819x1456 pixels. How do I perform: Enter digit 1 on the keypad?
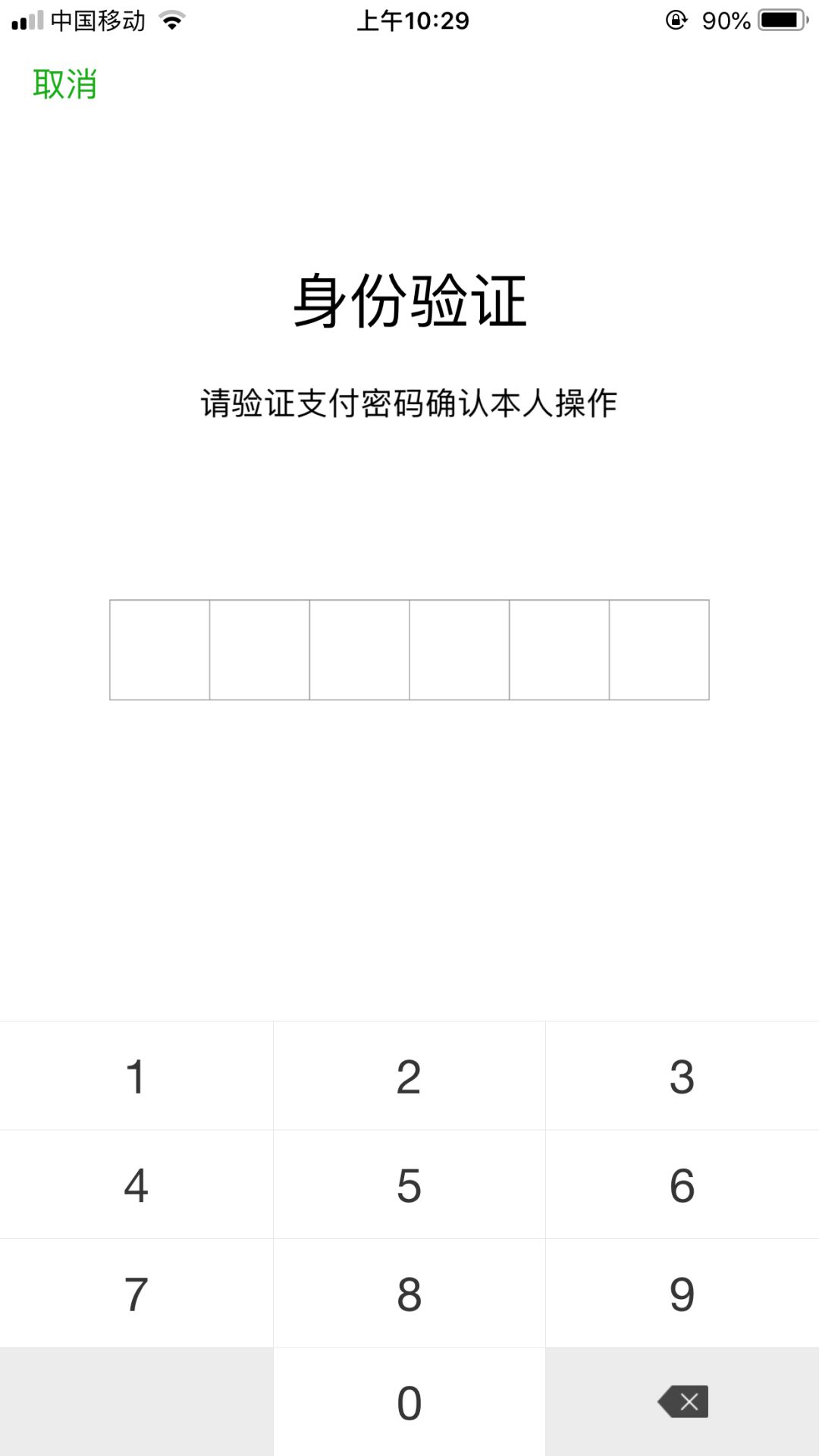(136, 1076)
